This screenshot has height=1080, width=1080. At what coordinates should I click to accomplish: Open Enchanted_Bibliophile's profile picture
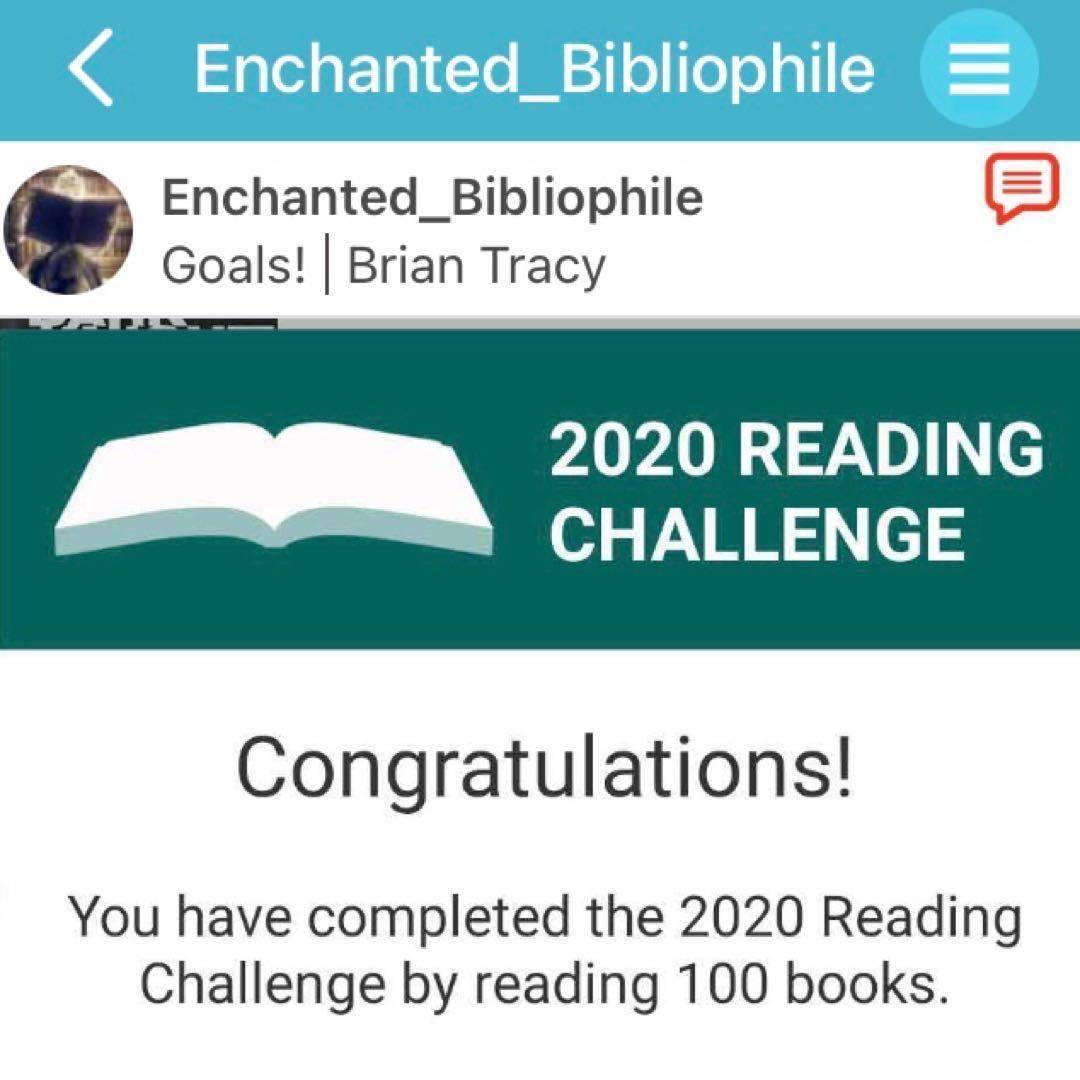[67, 229]
